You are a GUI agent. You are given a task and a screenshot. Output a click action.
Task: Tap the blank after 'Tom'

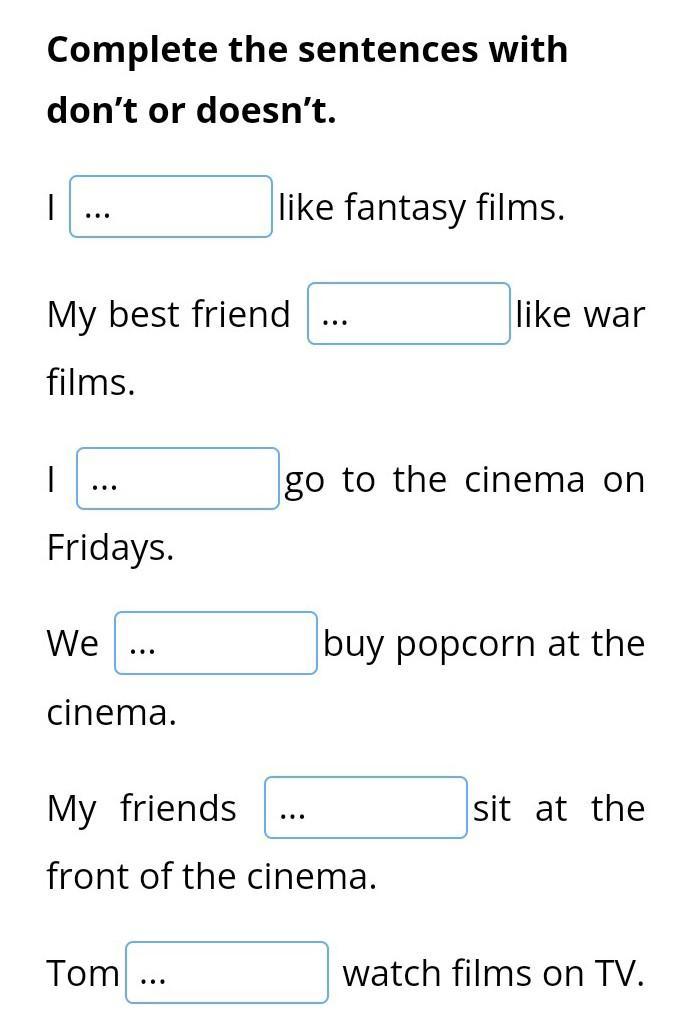pos(226,972)
